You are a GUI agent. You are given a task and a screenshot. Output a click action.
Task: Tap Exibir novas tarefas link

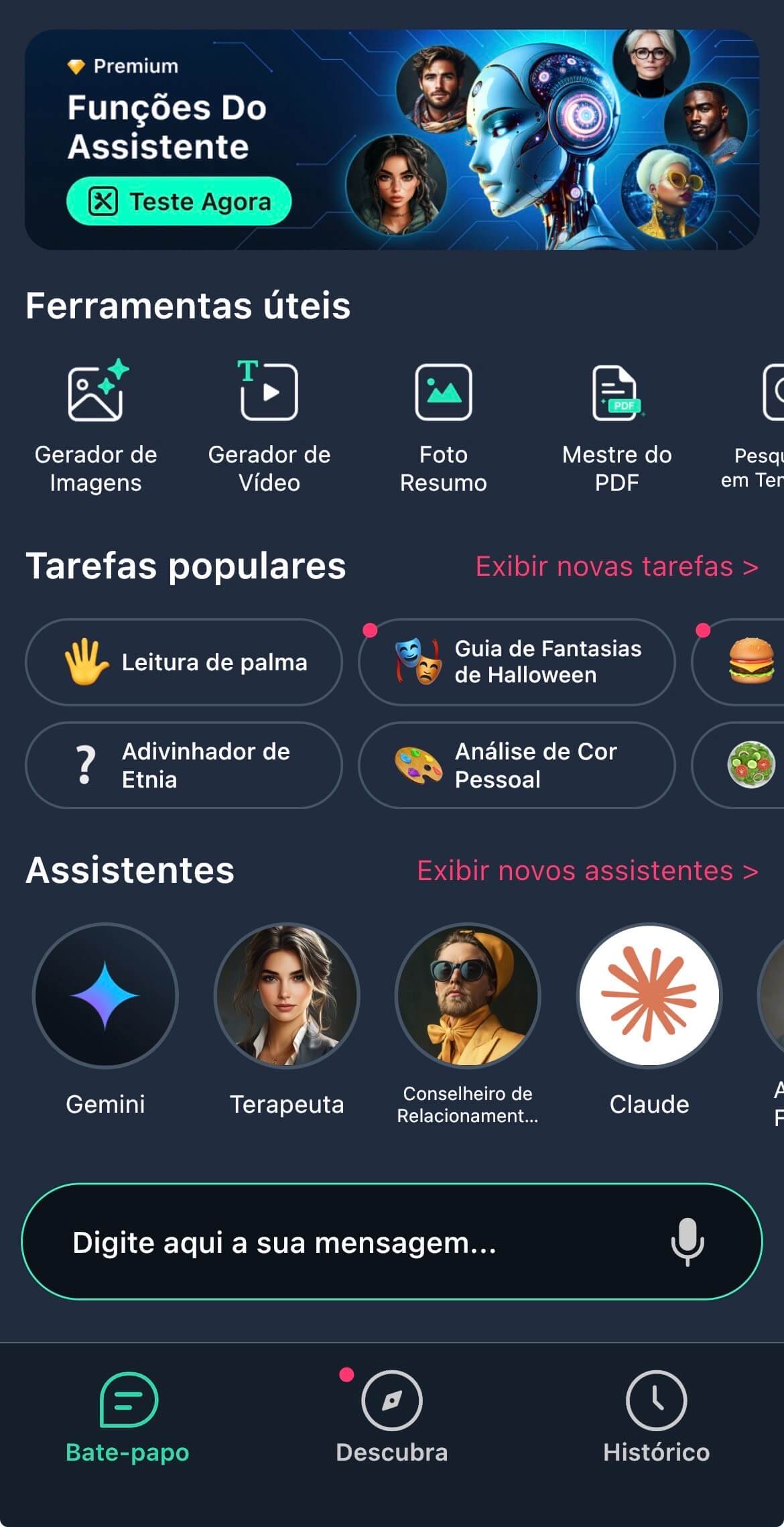(x=616, y=566)
